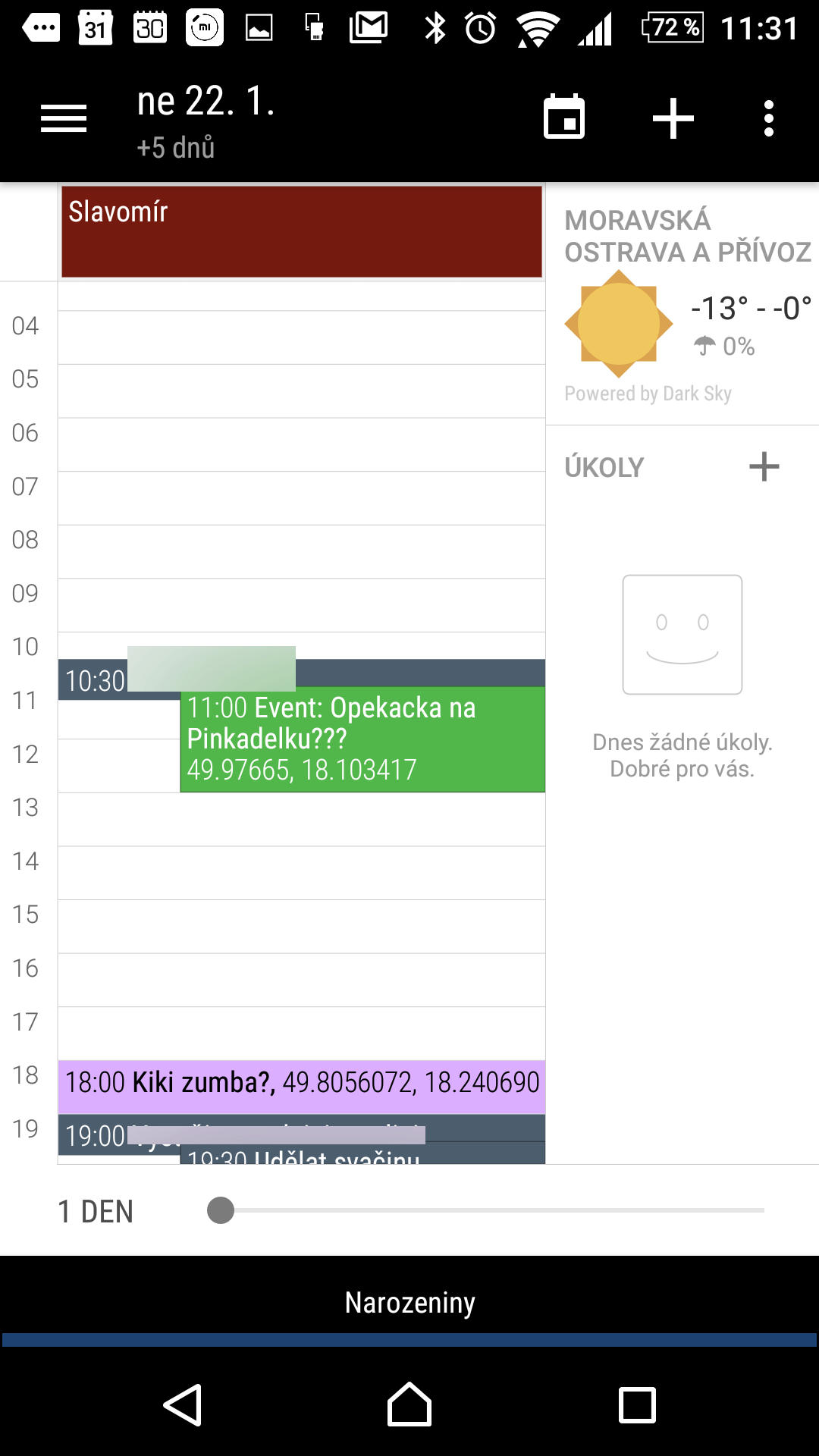Go to the system home screen
Viewport: 819px width, 1456px height.
tap(409, 1405)
